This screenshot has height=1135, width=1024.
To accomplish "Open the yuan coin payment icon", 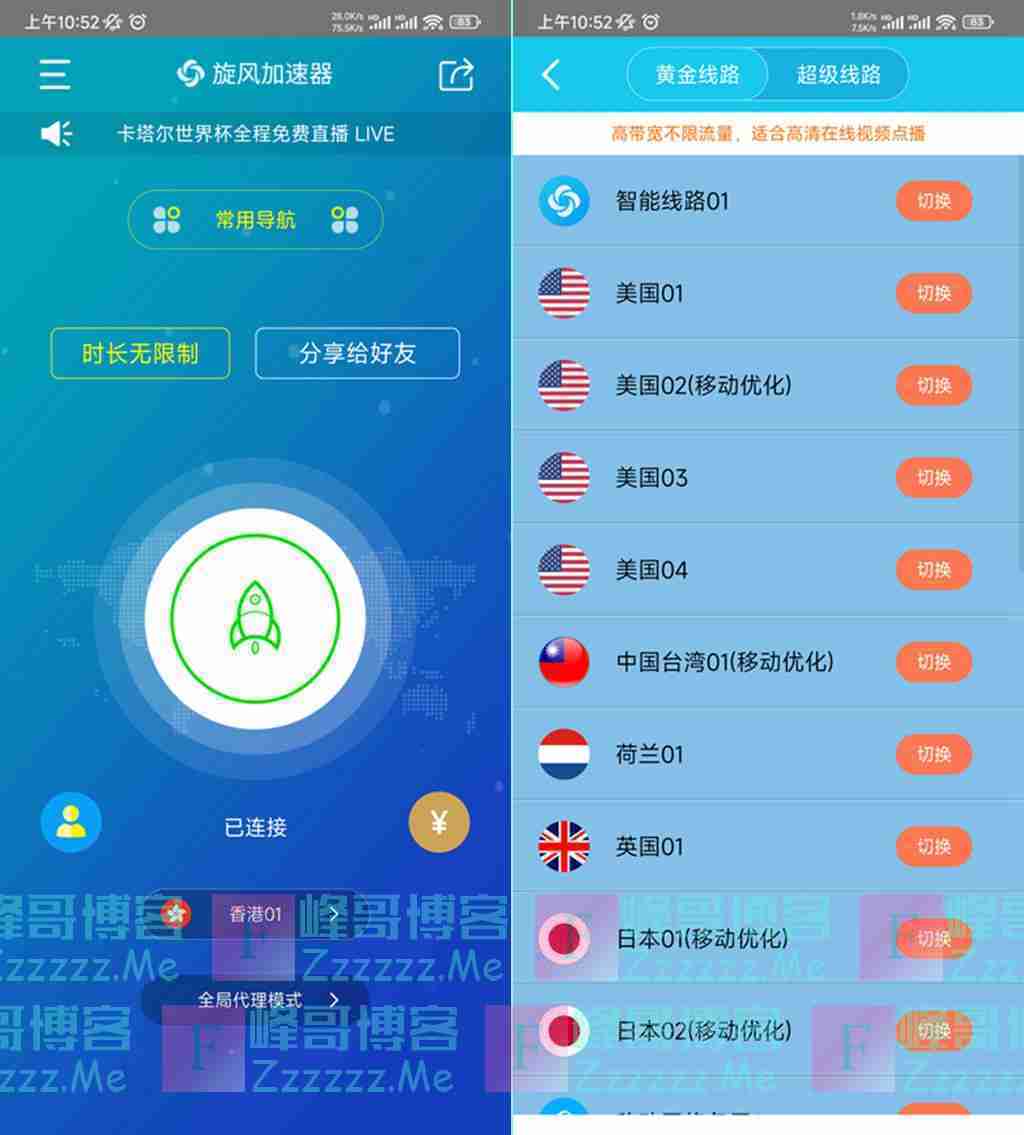I will click(439, 822).
